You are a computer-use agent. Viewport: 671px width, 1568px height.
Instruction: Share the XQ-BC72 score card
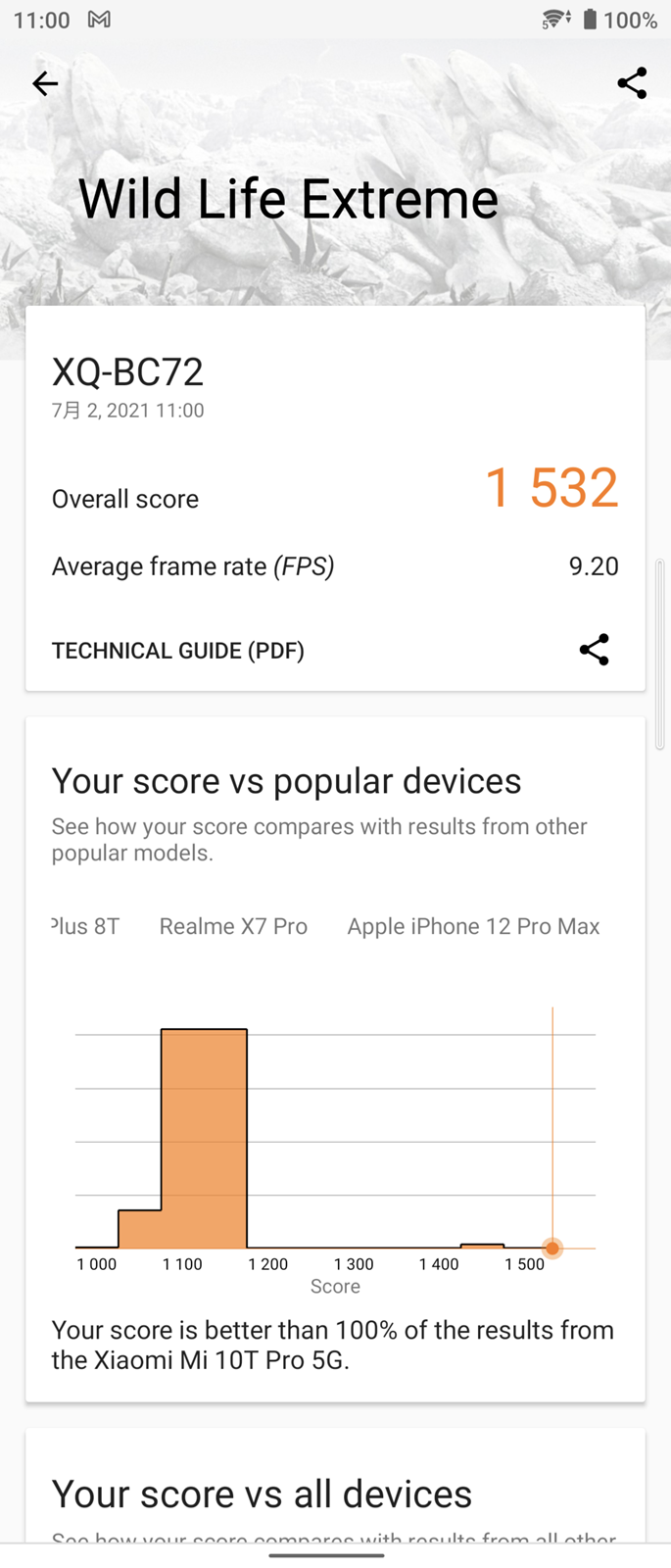point(594,650)
